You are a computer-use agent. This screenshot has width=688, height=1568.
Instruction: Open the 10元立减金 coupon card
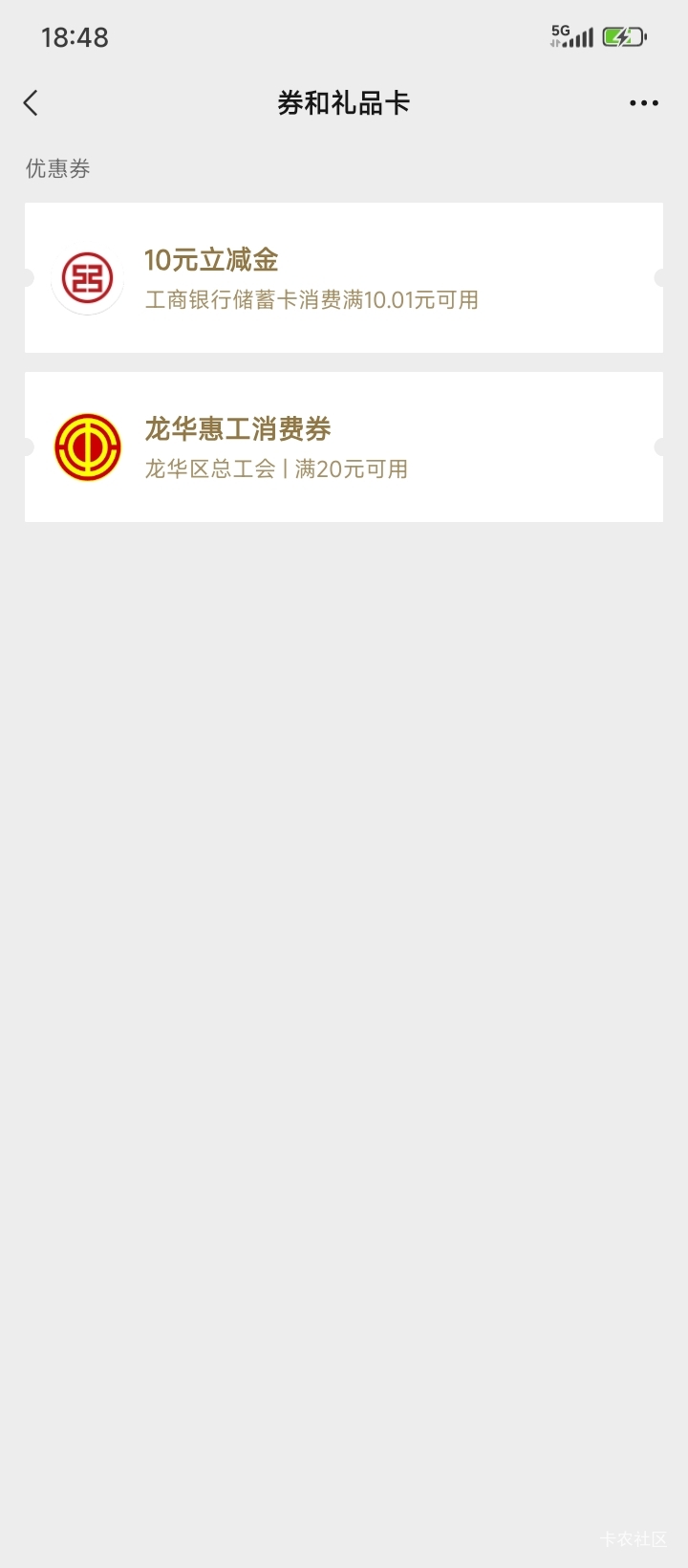click(344, 277)
